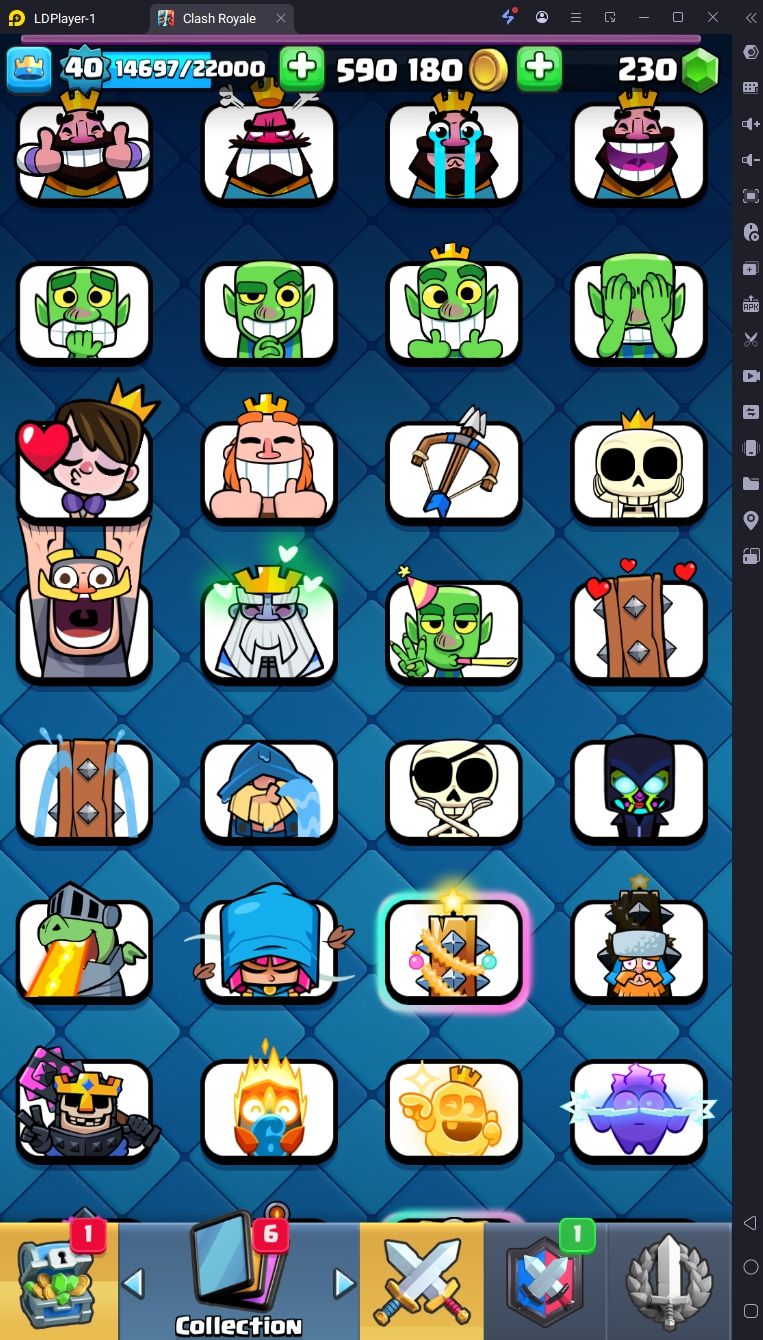Open the Clan shield tab

[544, 1282]
